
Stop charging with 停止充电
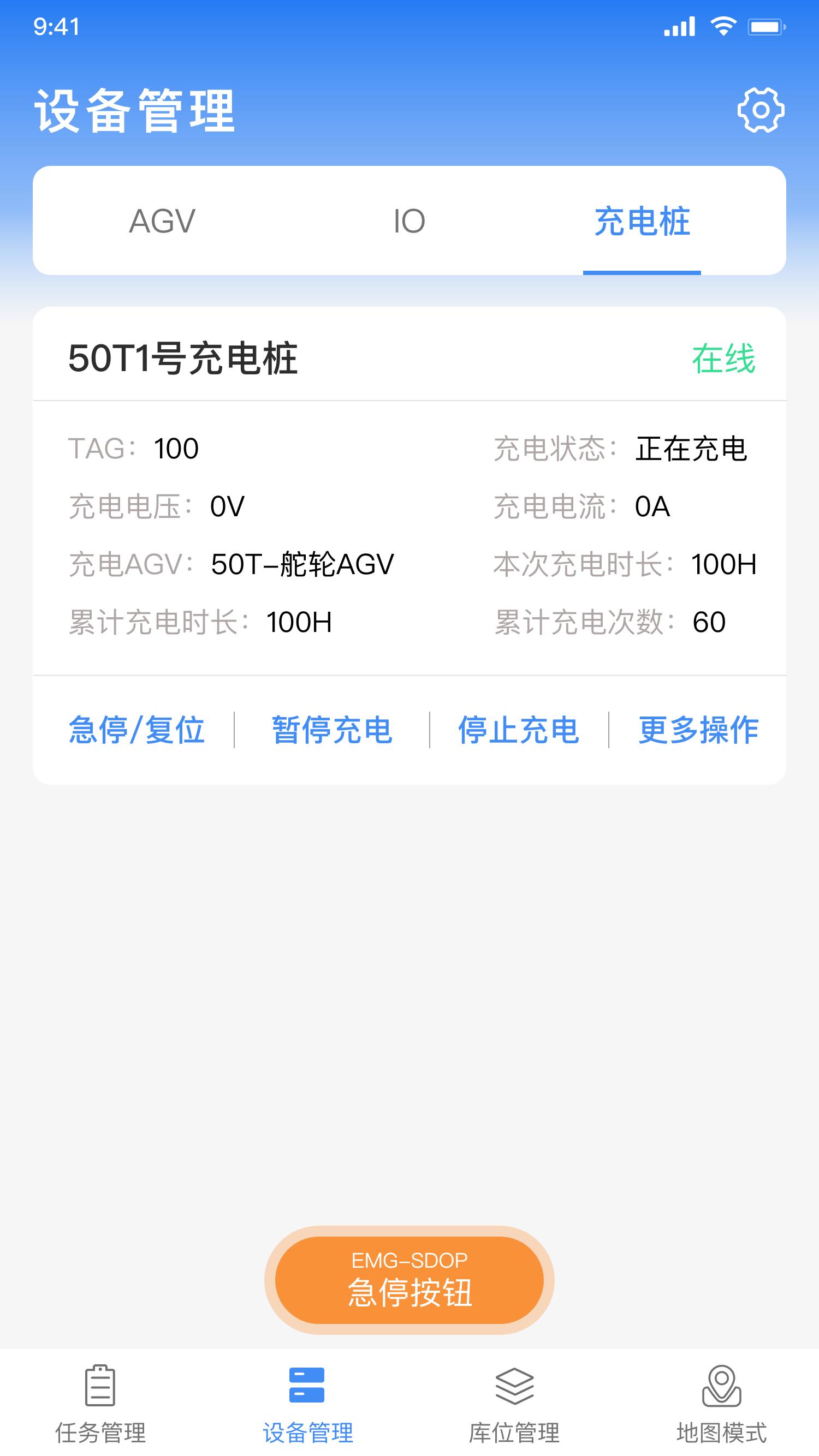coord(519,730)
